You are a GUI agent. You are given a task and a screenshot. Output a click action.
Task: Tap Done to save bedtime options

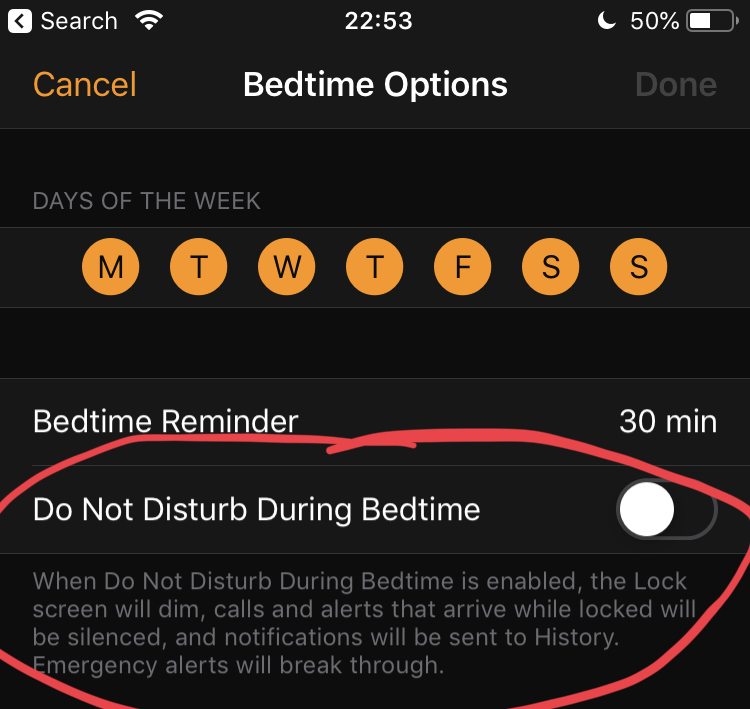click(x=676, y=85)
